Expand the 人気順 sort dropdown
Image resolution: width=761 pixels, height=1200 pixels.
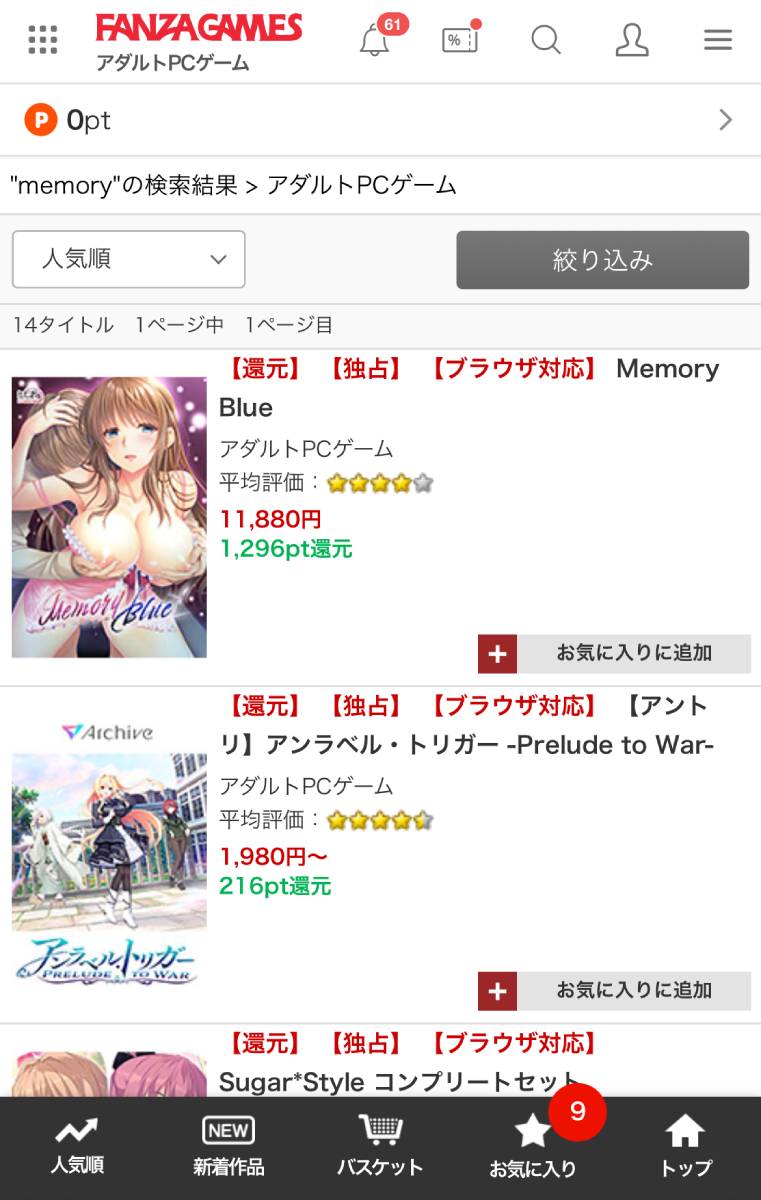point(129,259)
